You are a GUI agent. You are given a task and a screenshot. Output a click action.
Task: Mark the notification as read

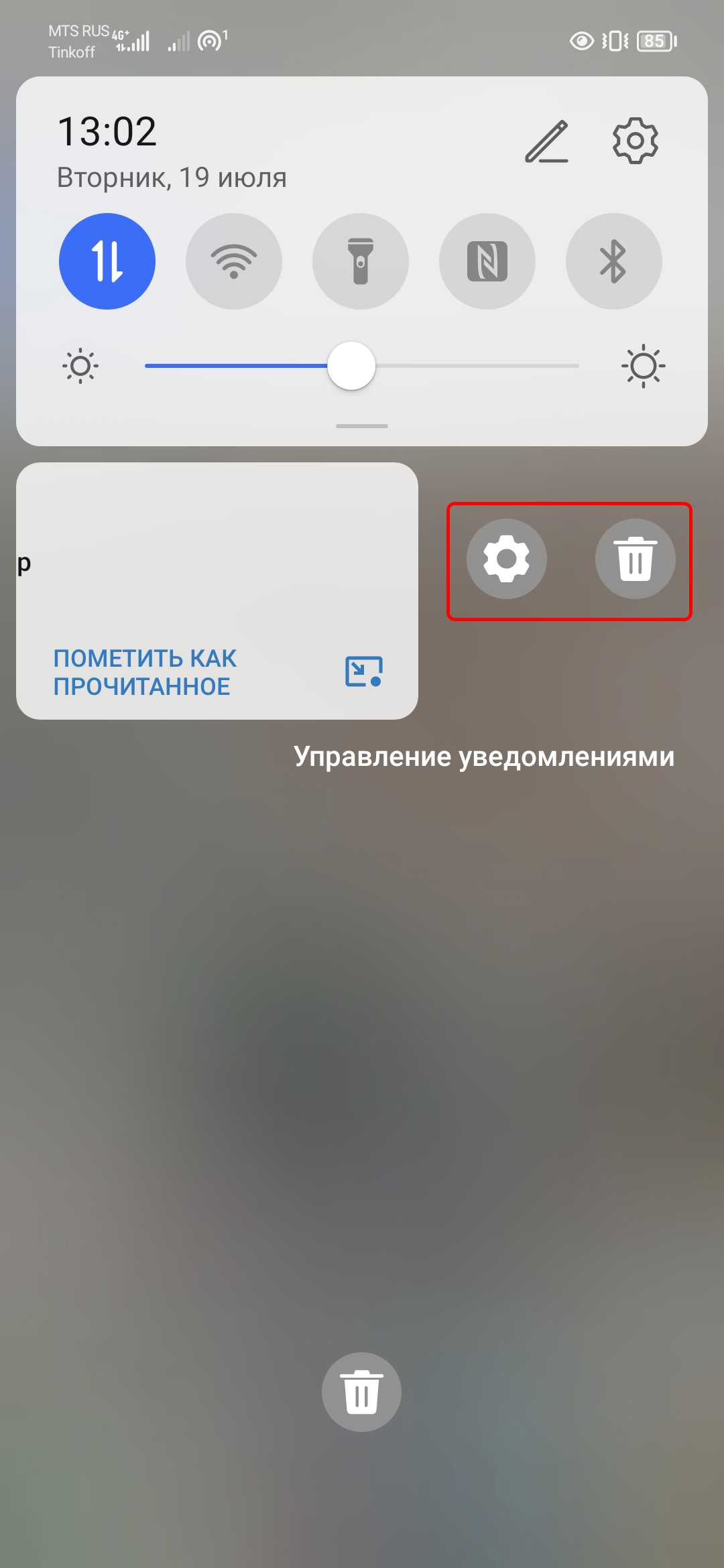pos(145,672)
